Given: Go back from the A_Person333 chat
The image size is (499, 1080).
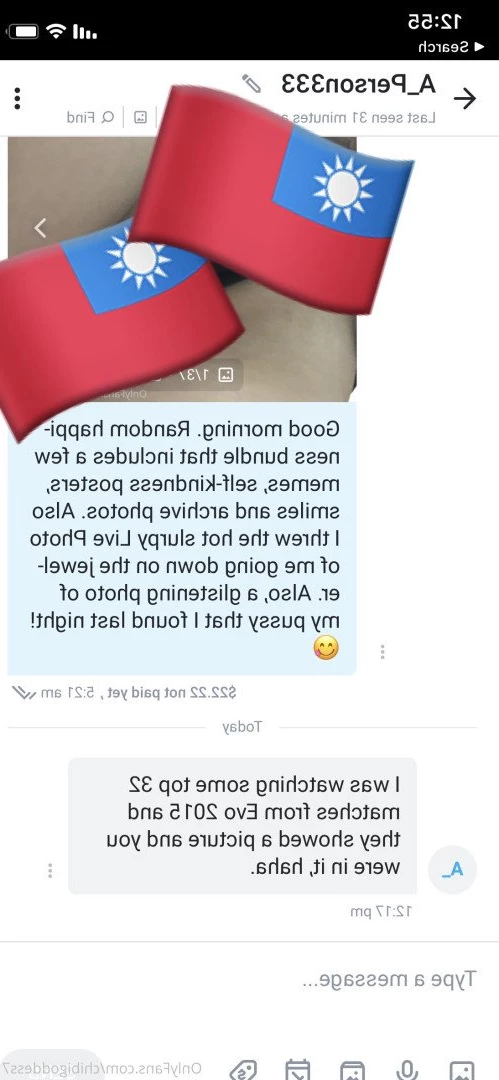Looking at the screenshot, I should point(465,98).
